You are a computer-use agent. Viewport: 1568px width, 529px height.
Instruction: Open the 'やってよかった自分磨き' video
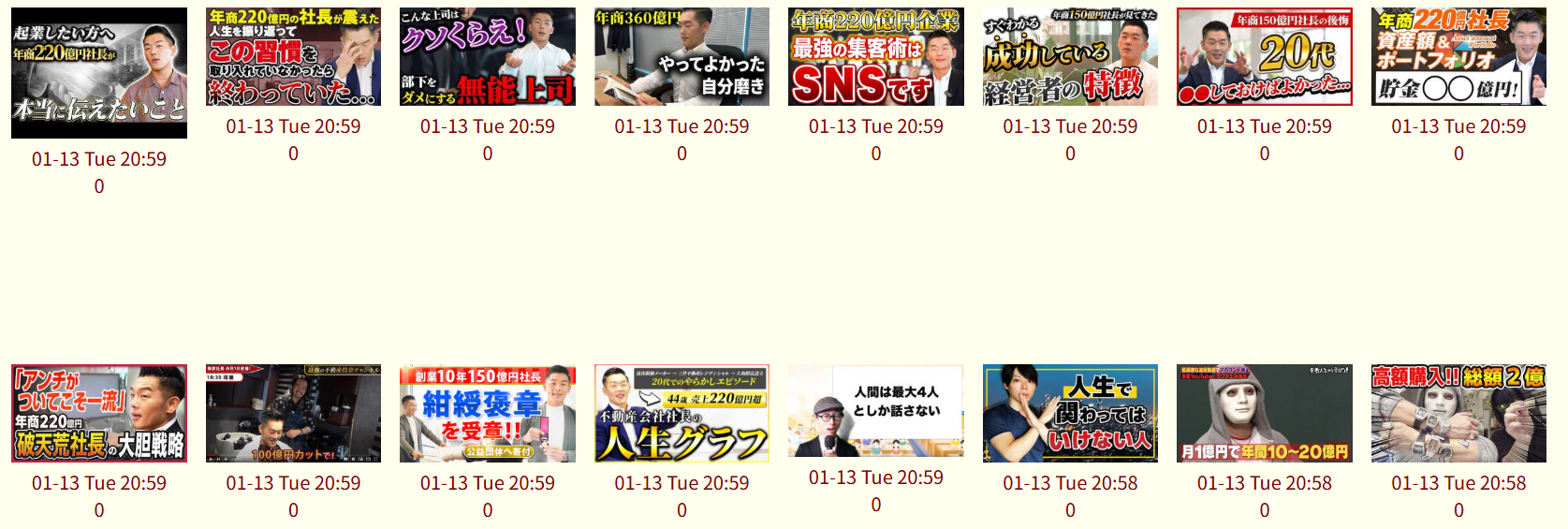pos(681,56)
